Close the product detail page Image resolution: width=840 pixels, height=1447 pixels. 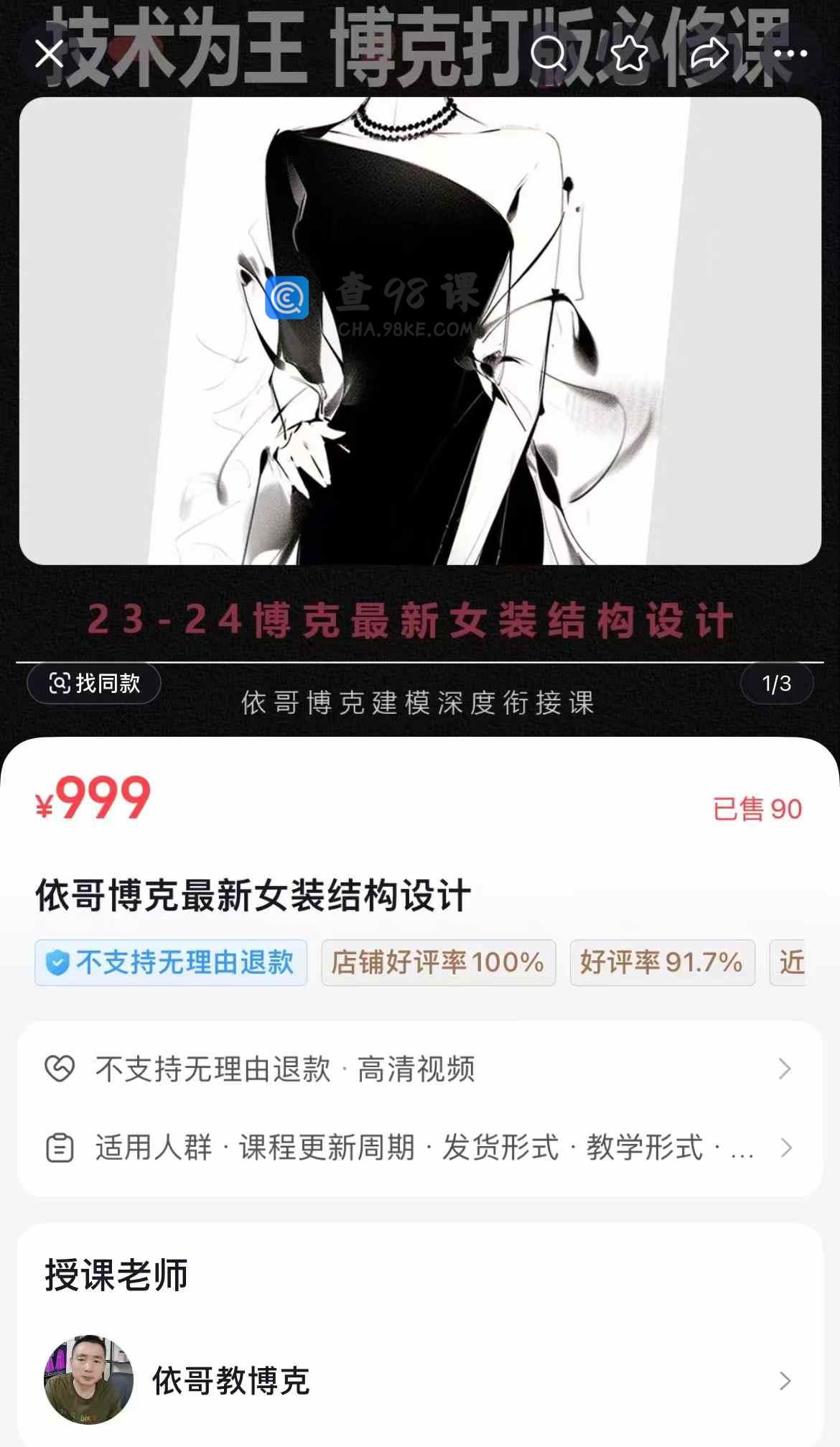(49, 54)
